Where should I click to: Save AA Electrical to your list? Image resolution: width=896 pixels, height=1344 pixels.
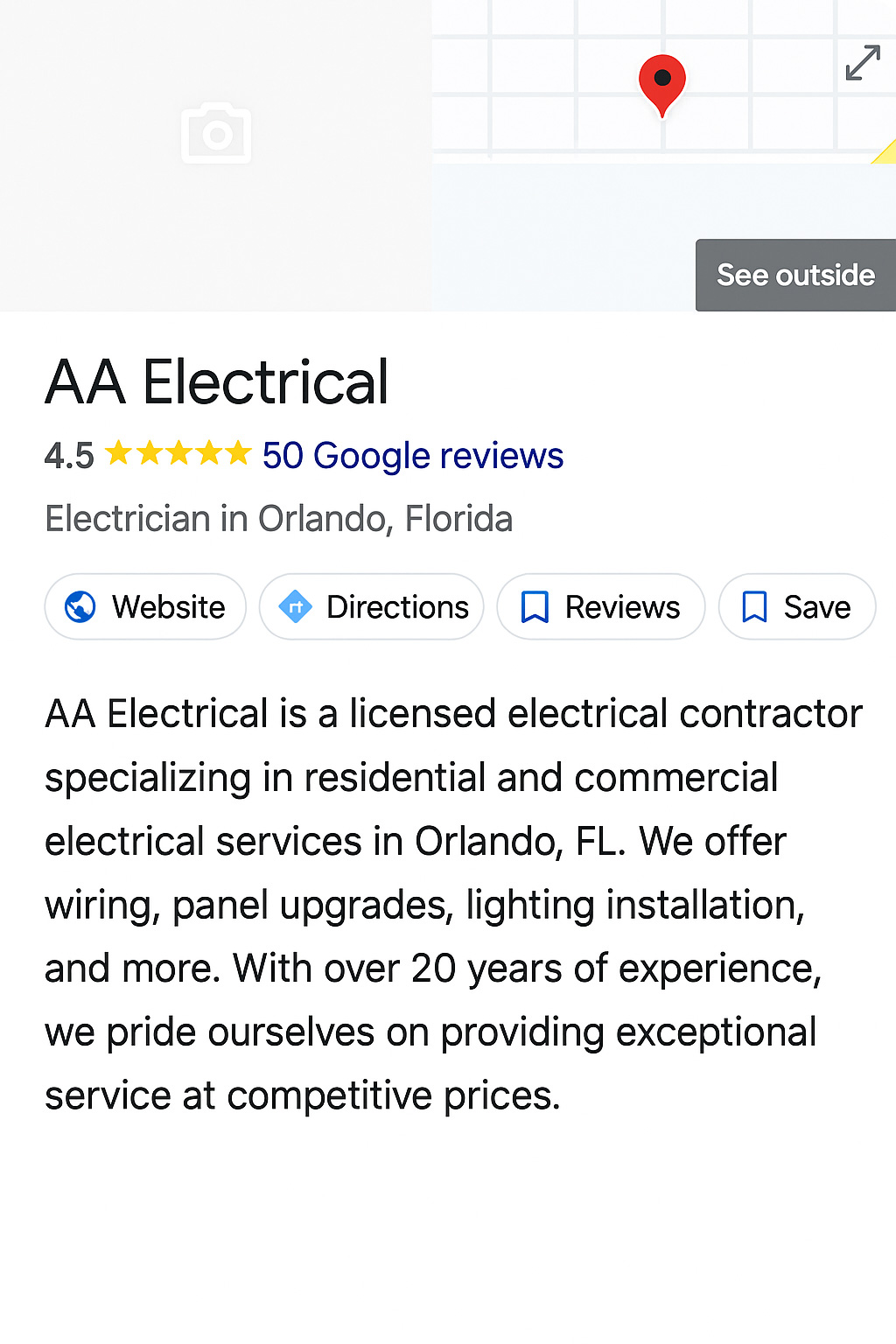796,606
